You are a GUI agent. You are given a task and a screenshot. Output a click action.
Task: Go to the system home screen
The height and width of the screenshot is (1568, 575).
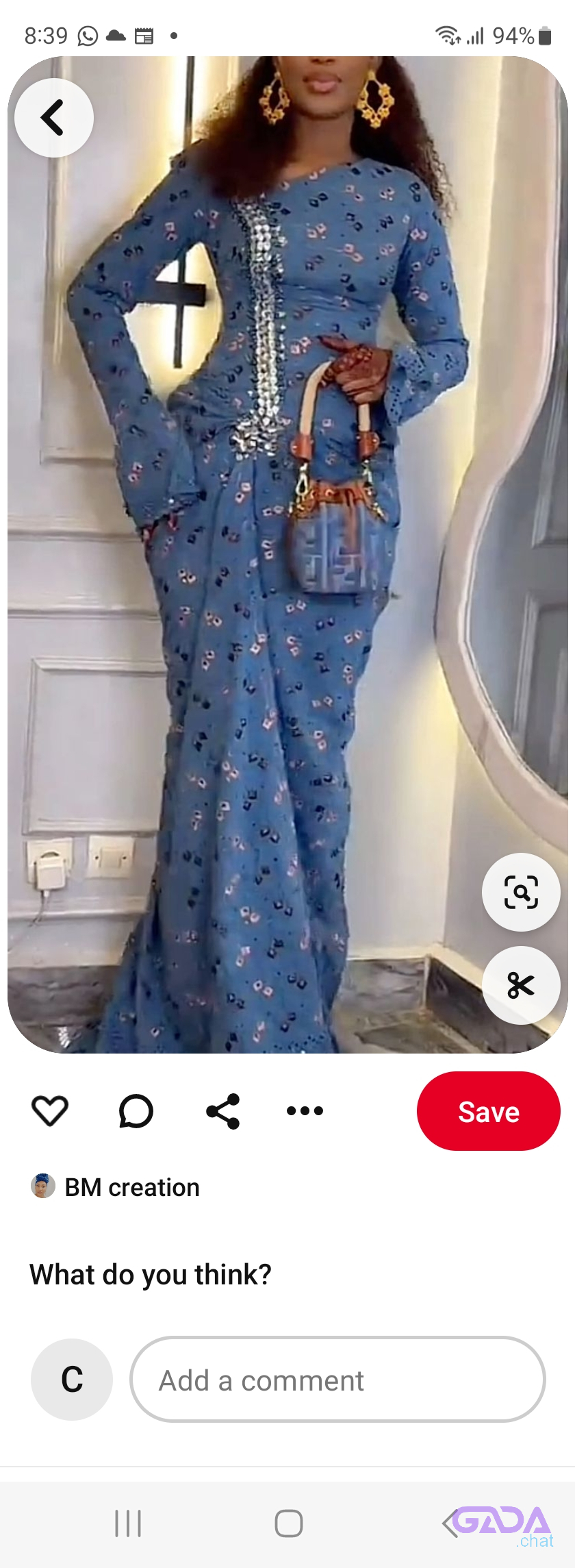tap(288, 1523)
